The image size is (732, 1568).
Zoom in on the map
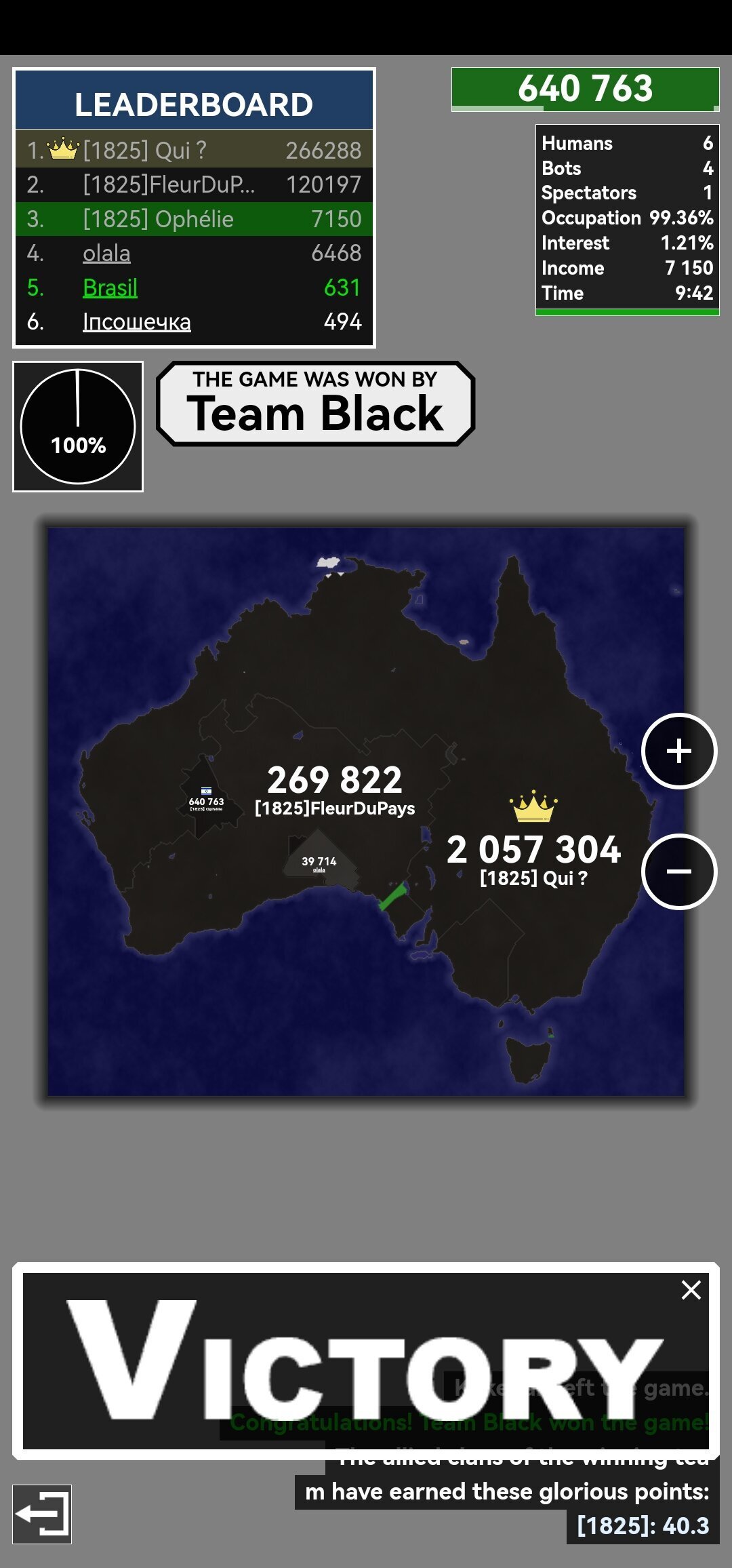[x=678, y=751]
